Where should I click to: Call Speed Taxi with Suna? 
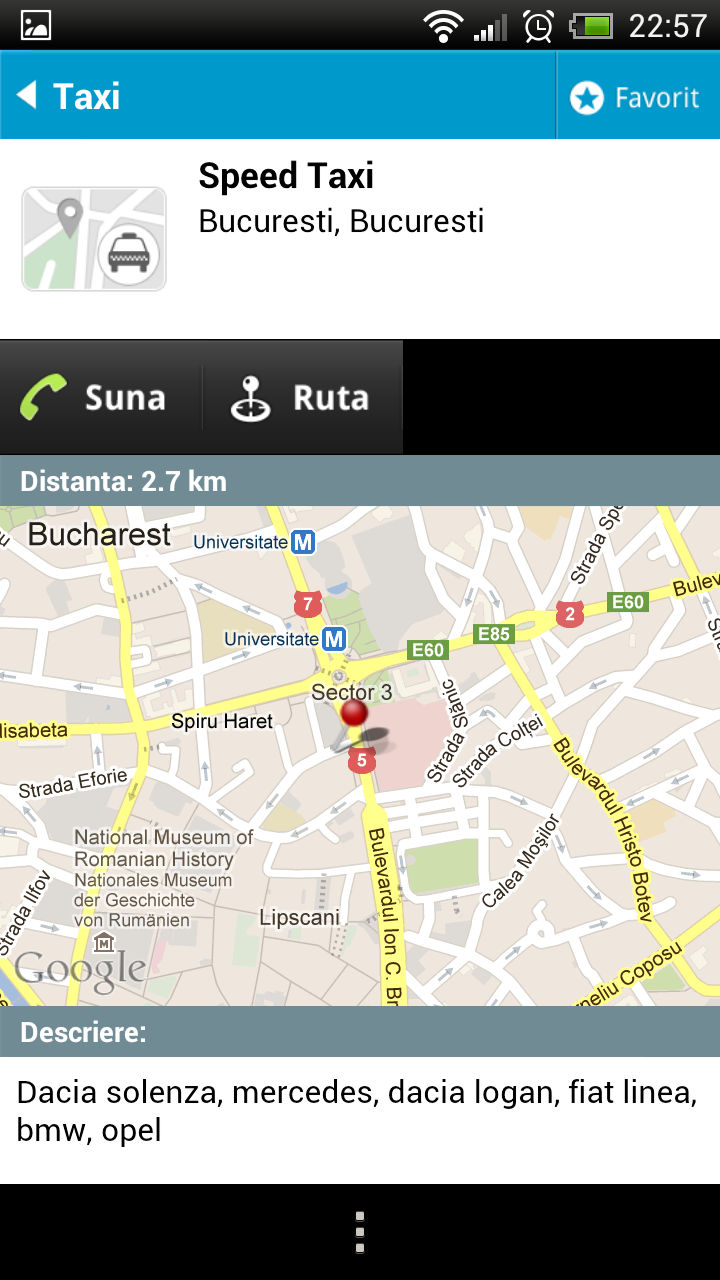101,397
